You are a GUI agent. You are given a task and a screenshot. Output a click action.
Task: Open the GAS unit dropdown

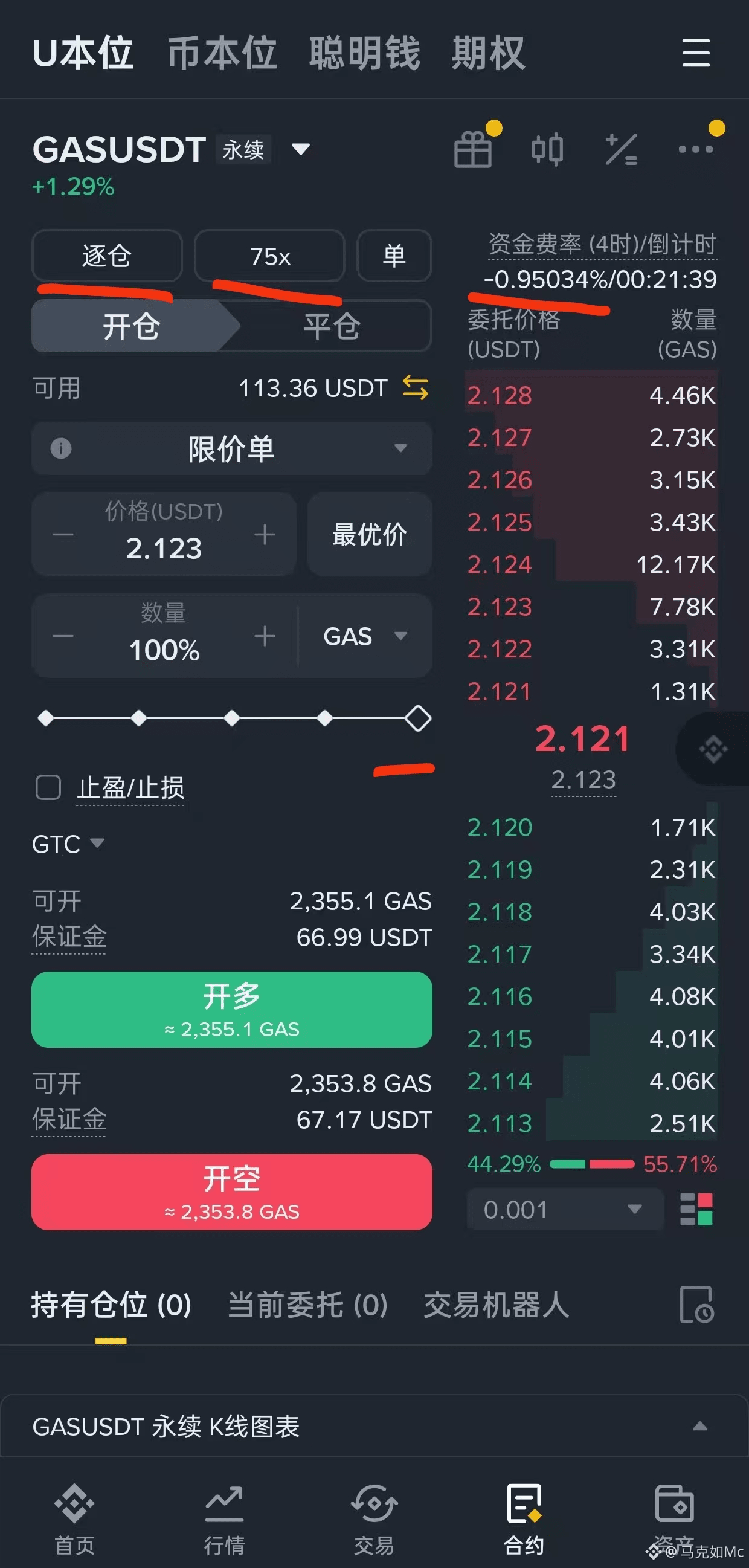(x=364, y=636)
